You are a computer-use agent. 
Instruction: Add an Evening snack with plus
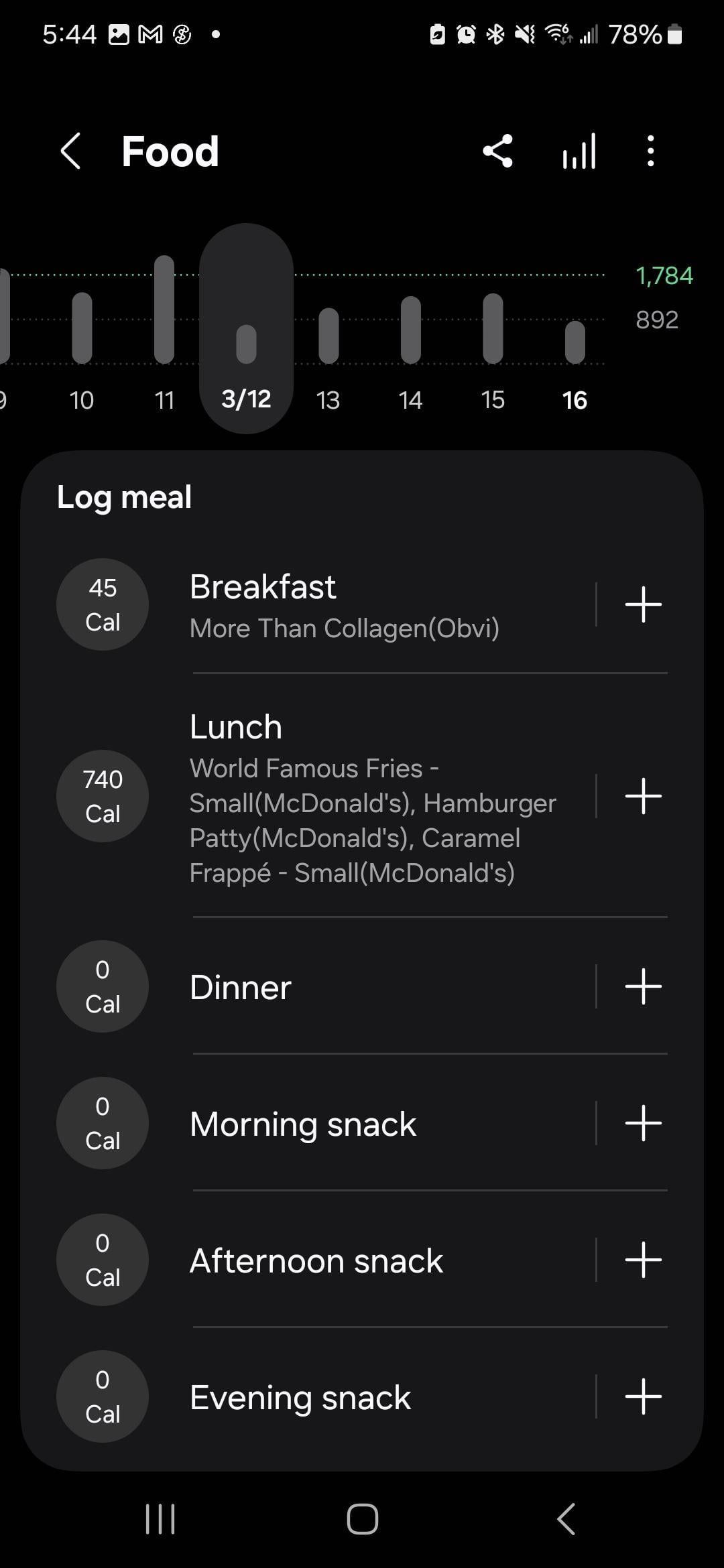click(x=643, y=1396)
